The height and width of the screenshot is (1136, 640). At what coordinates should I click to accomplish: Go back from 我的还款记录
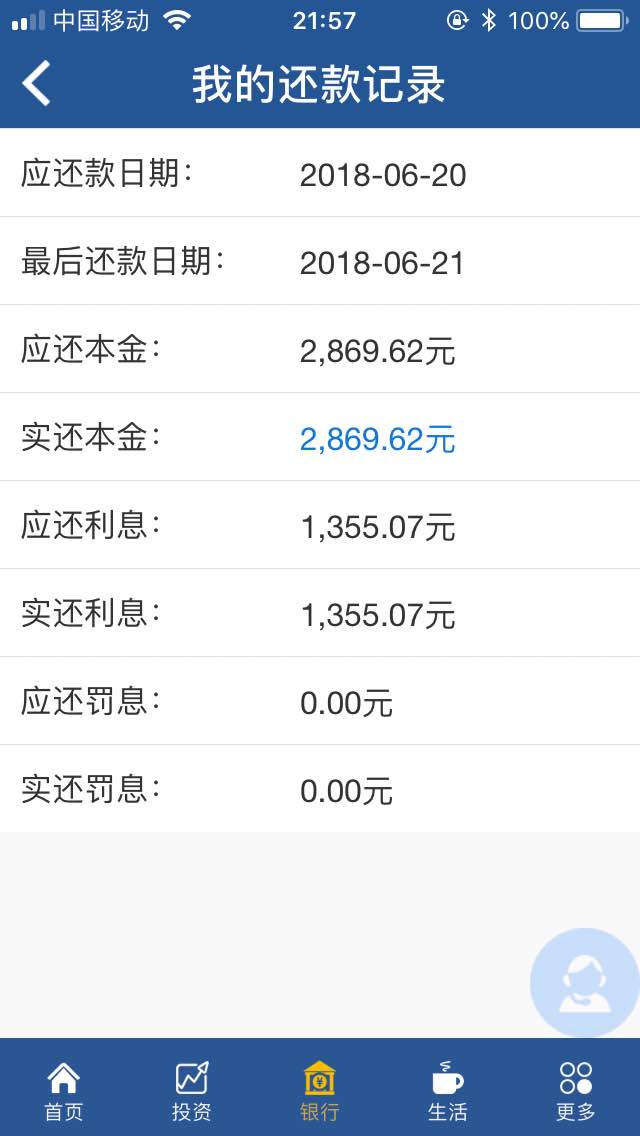[37, 84]
